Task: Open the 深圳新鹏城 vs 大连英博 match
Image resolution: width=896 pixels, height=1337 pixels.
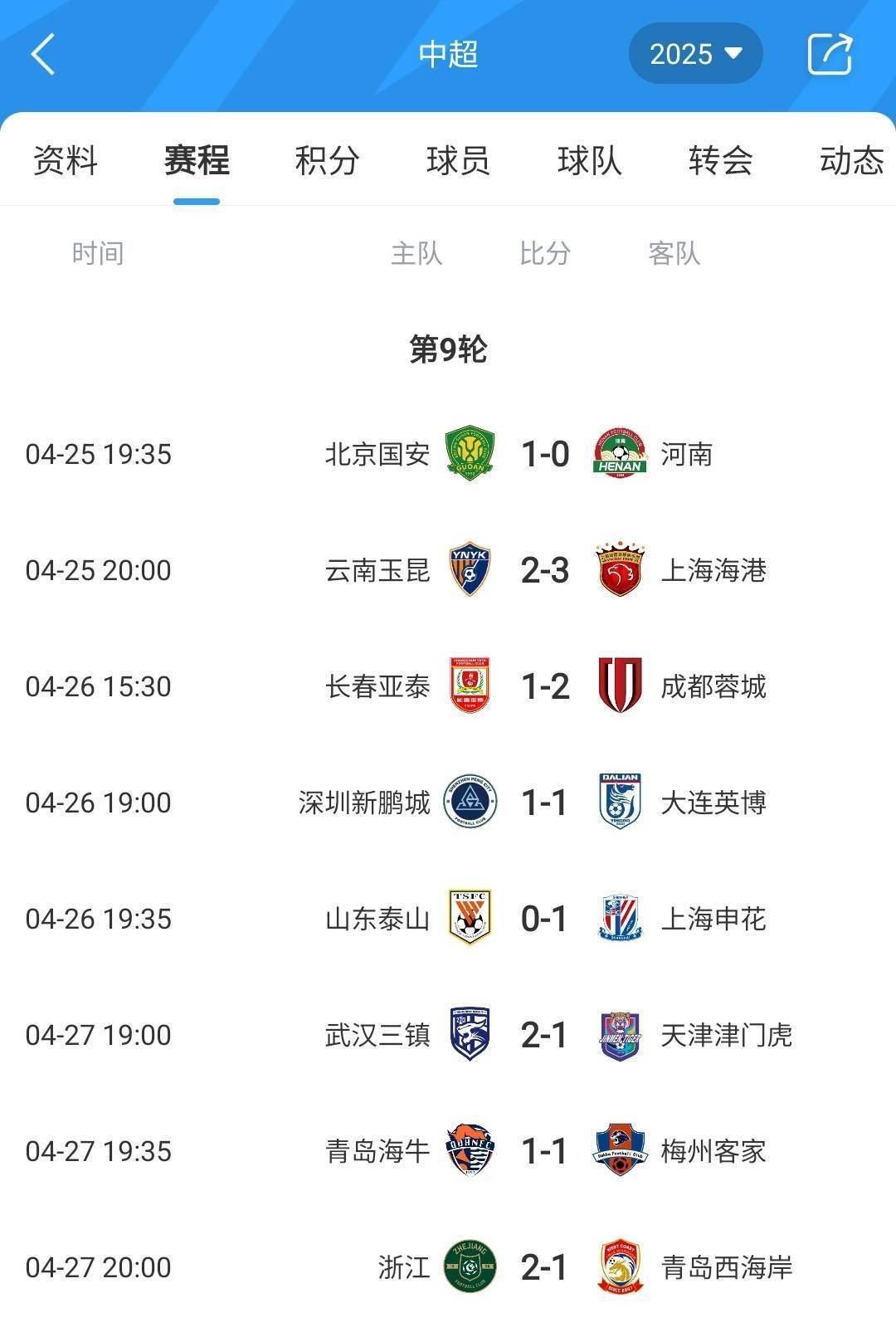Action: pos(544,803)
